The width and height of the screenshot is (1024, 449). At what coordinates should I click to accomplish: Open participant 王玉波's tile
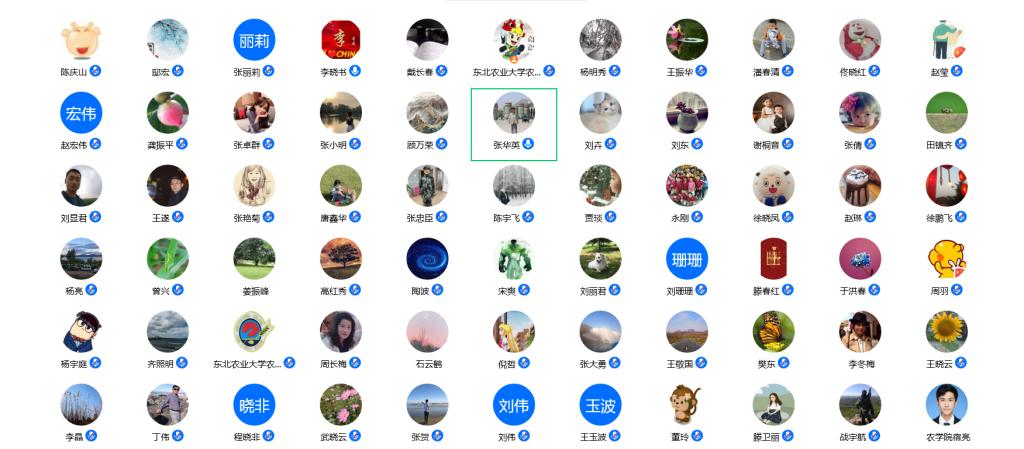pos(600,405)
